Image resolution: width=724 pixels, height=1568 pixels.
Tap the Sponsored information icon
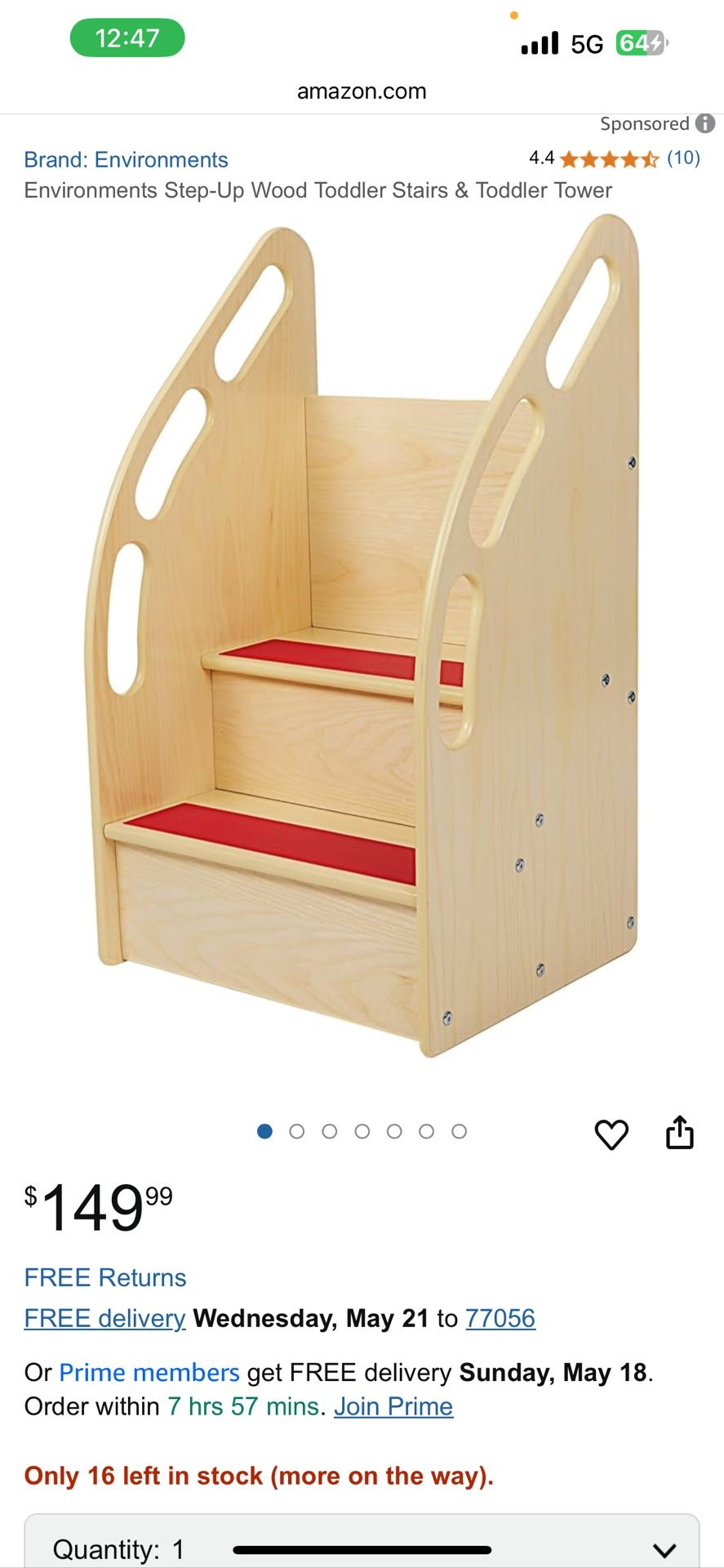pyautogui.click(x=704, y=124)
